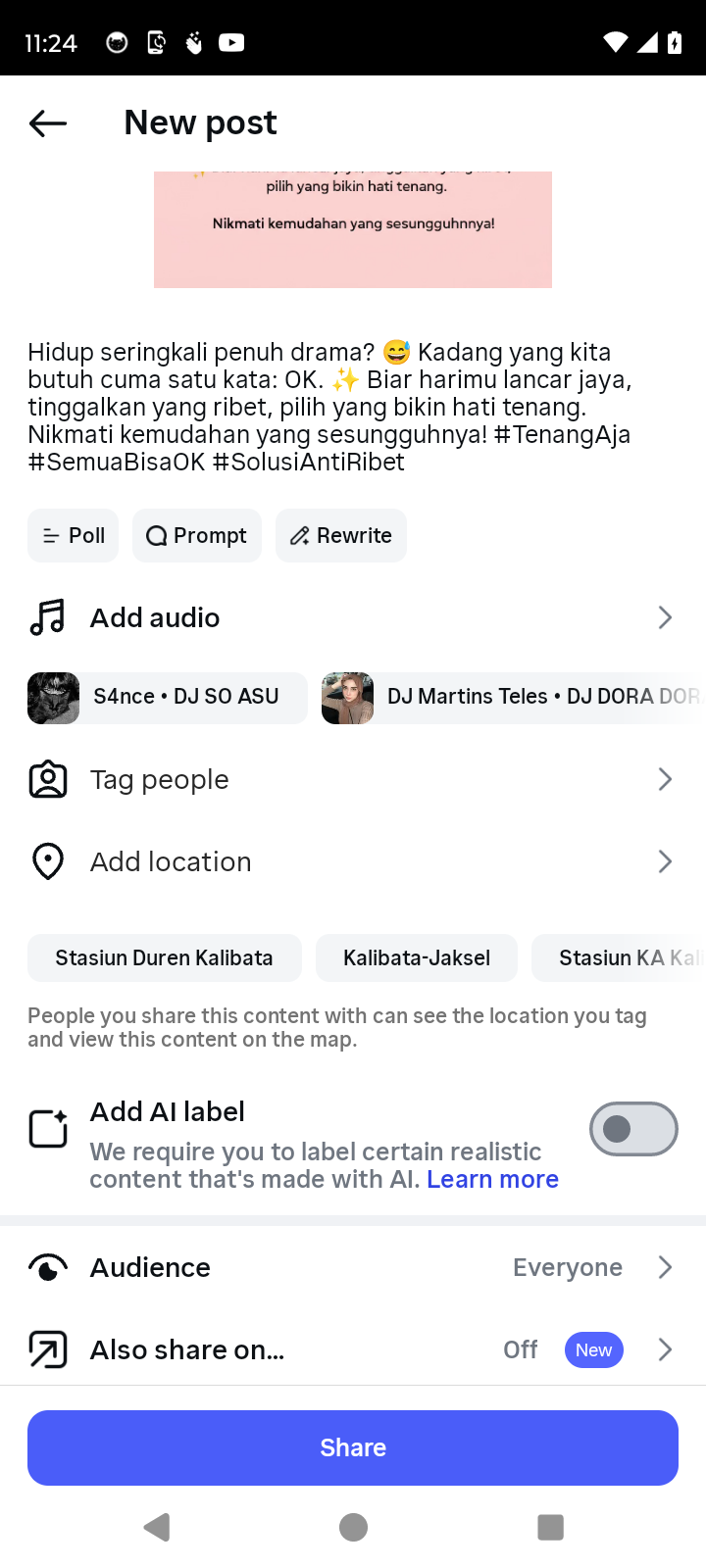The height and width of the screenshot is (1568, 706).
Task: Tap the Prompt chip
Action: pyautogui.click(x=197, y=536)
